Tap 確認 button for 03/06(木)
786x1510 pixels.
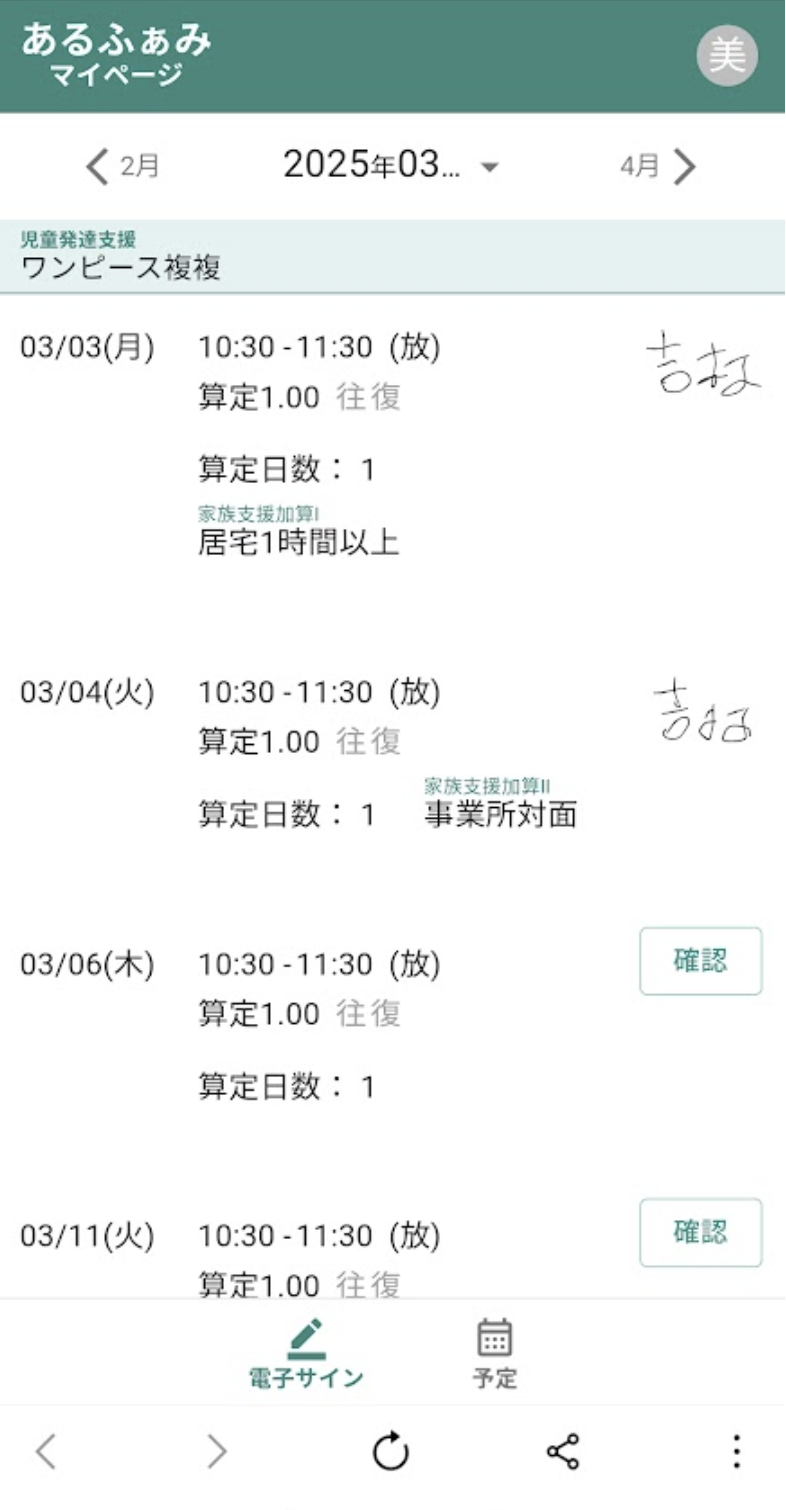[x=701, y=961]
